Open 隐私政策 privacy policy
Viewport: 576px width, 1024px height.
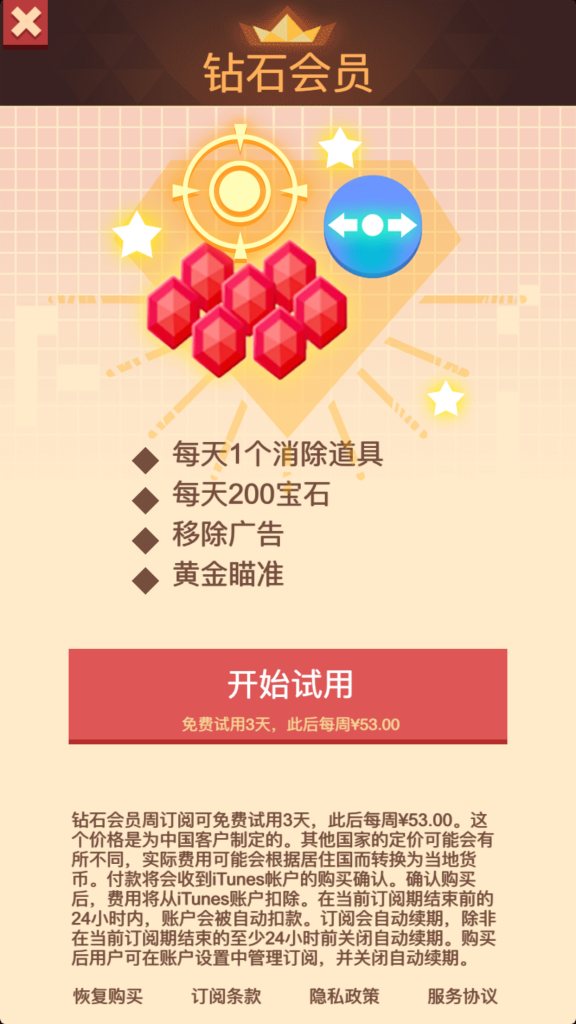344,997
